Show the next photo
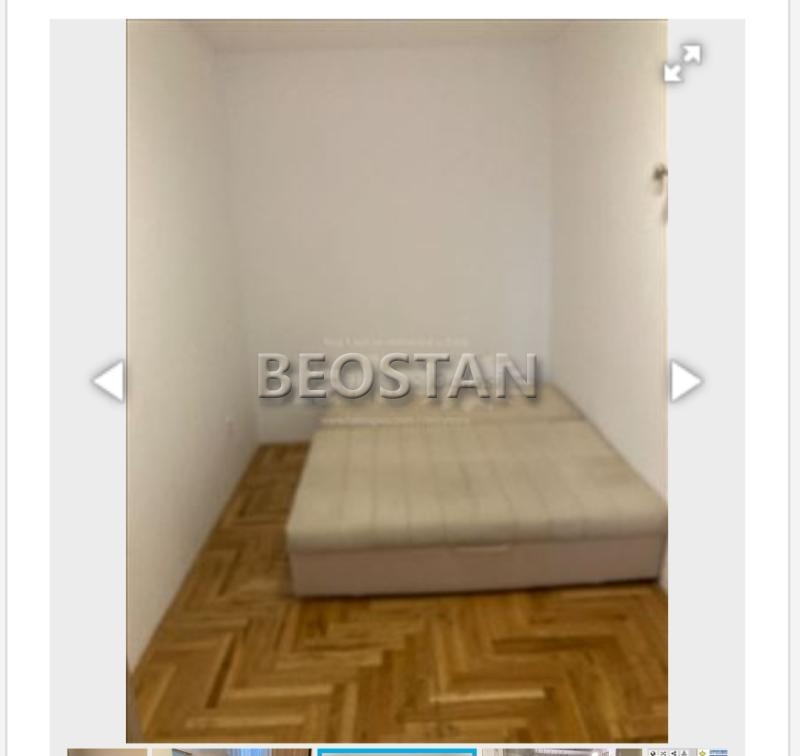 click(x=685, y=381)
